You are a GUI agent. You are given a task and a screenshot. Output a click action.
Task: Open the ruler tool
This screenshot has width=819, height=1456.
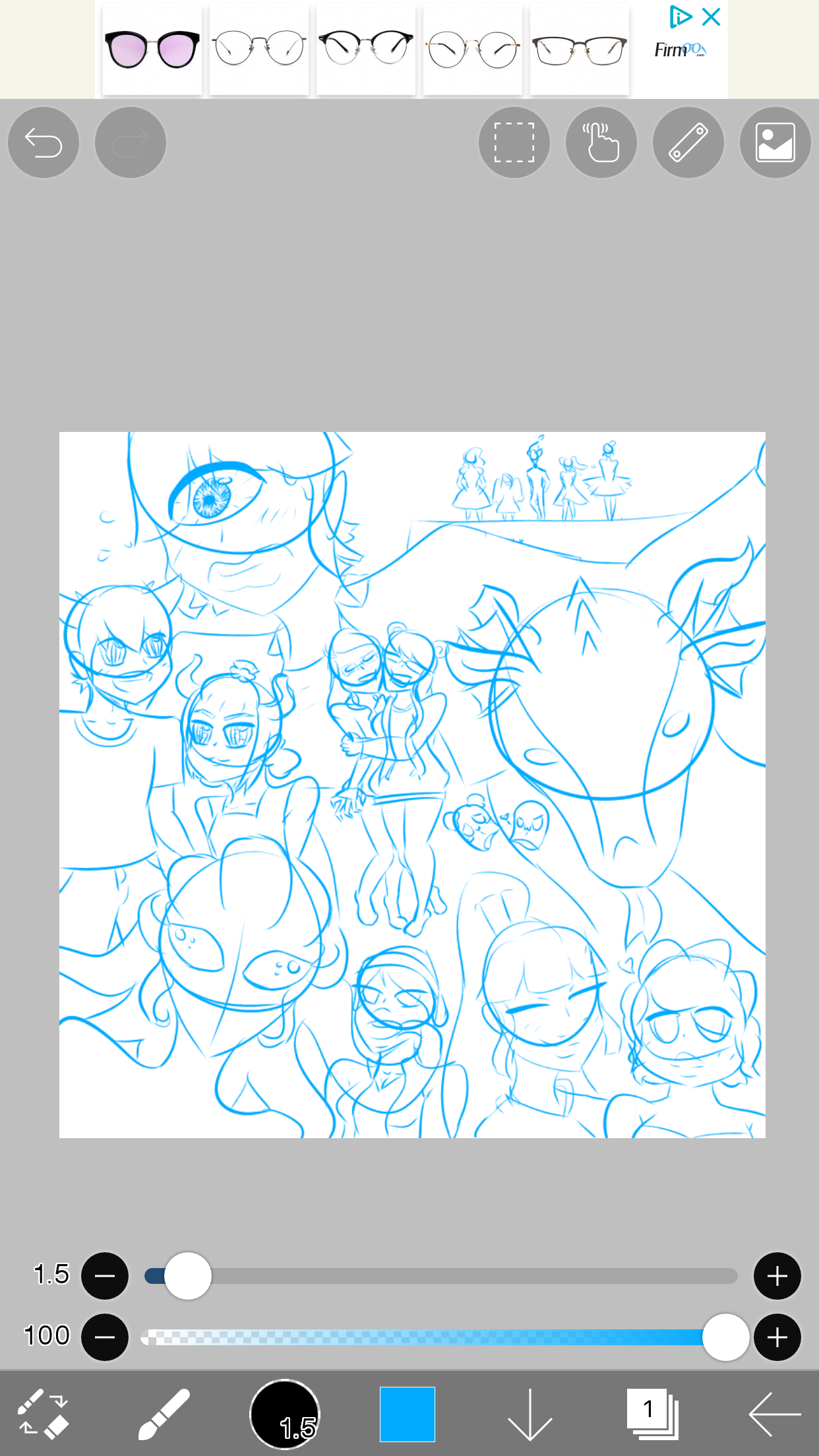pyautogui.click(x=688, y=142)
